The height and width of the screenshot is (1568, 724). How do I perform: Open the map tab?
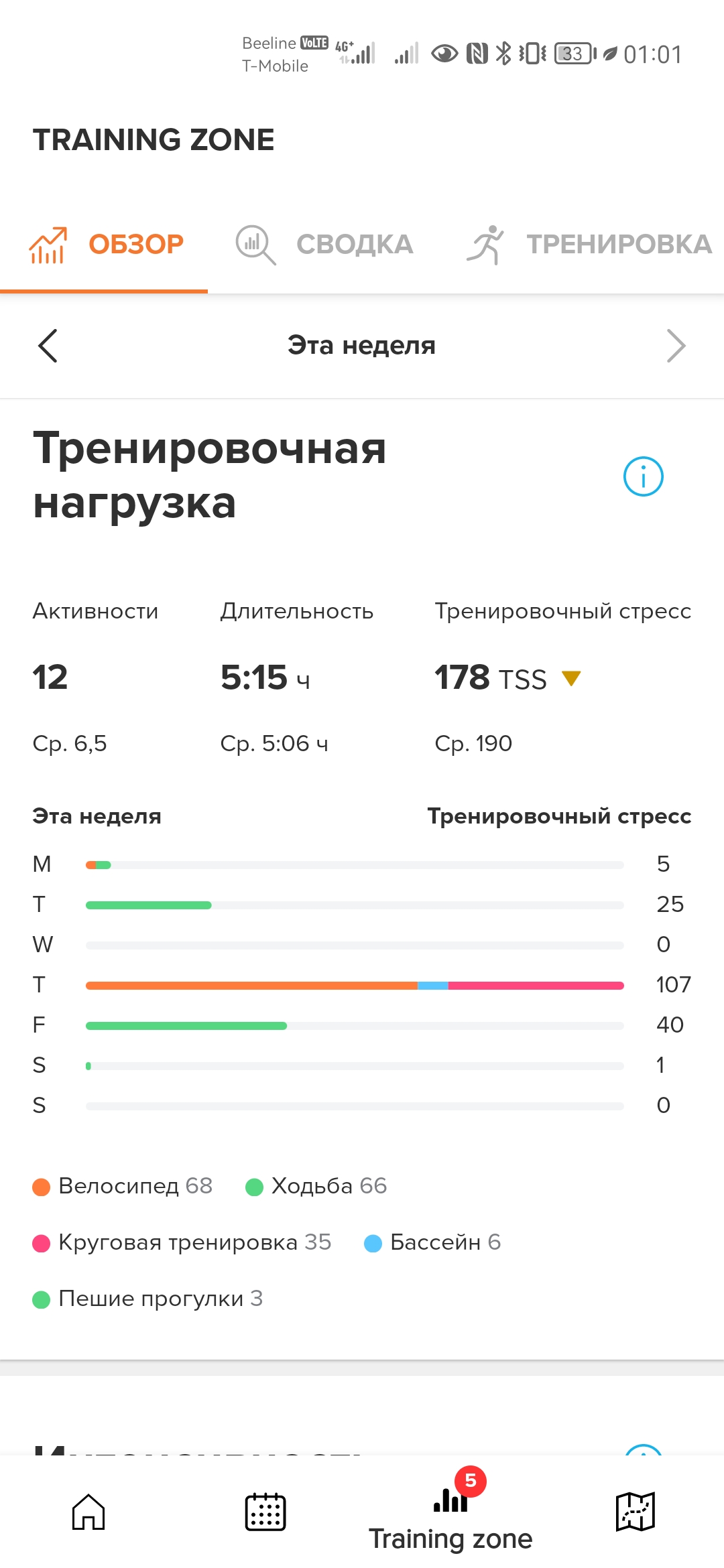tap(635, 1512)
